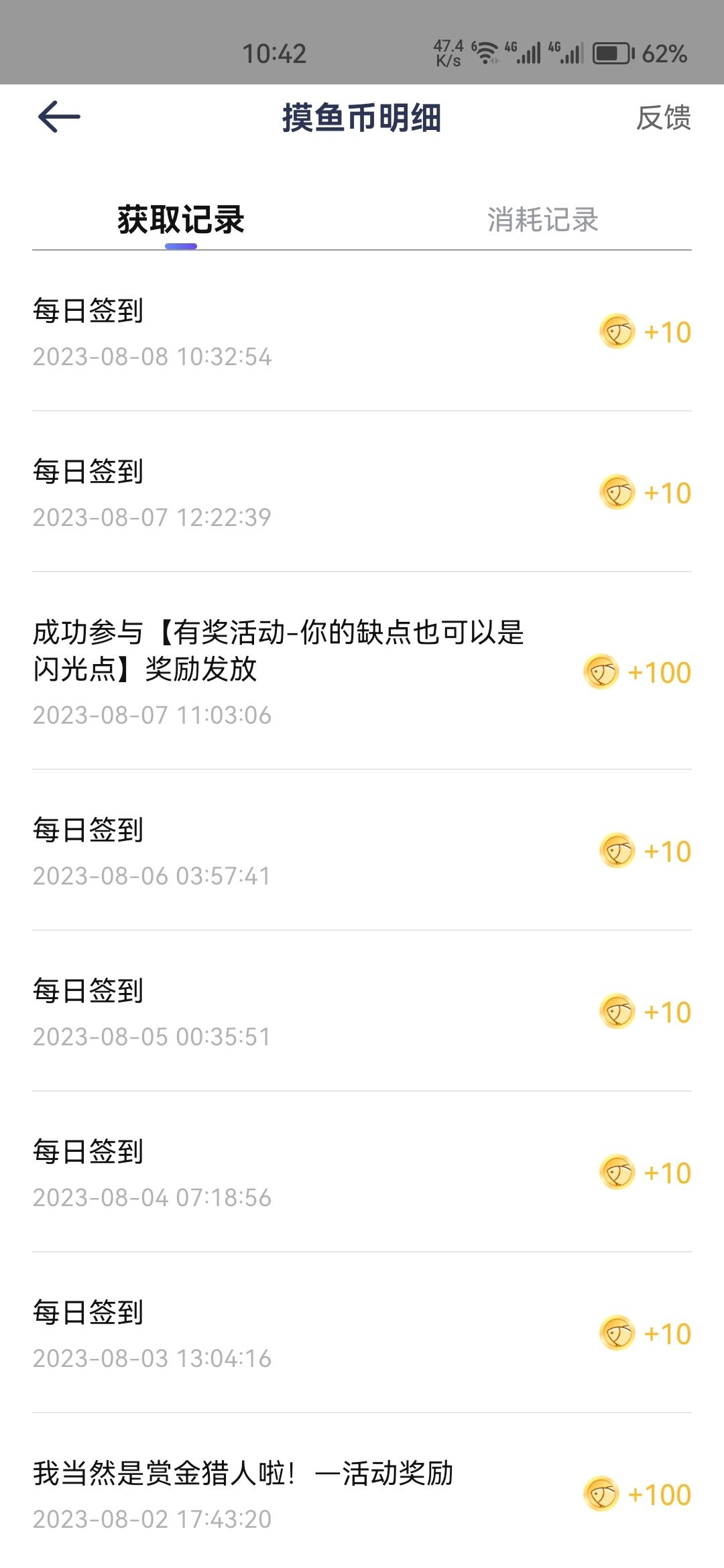Open the 反馈 feedback link

pos(663,118)
